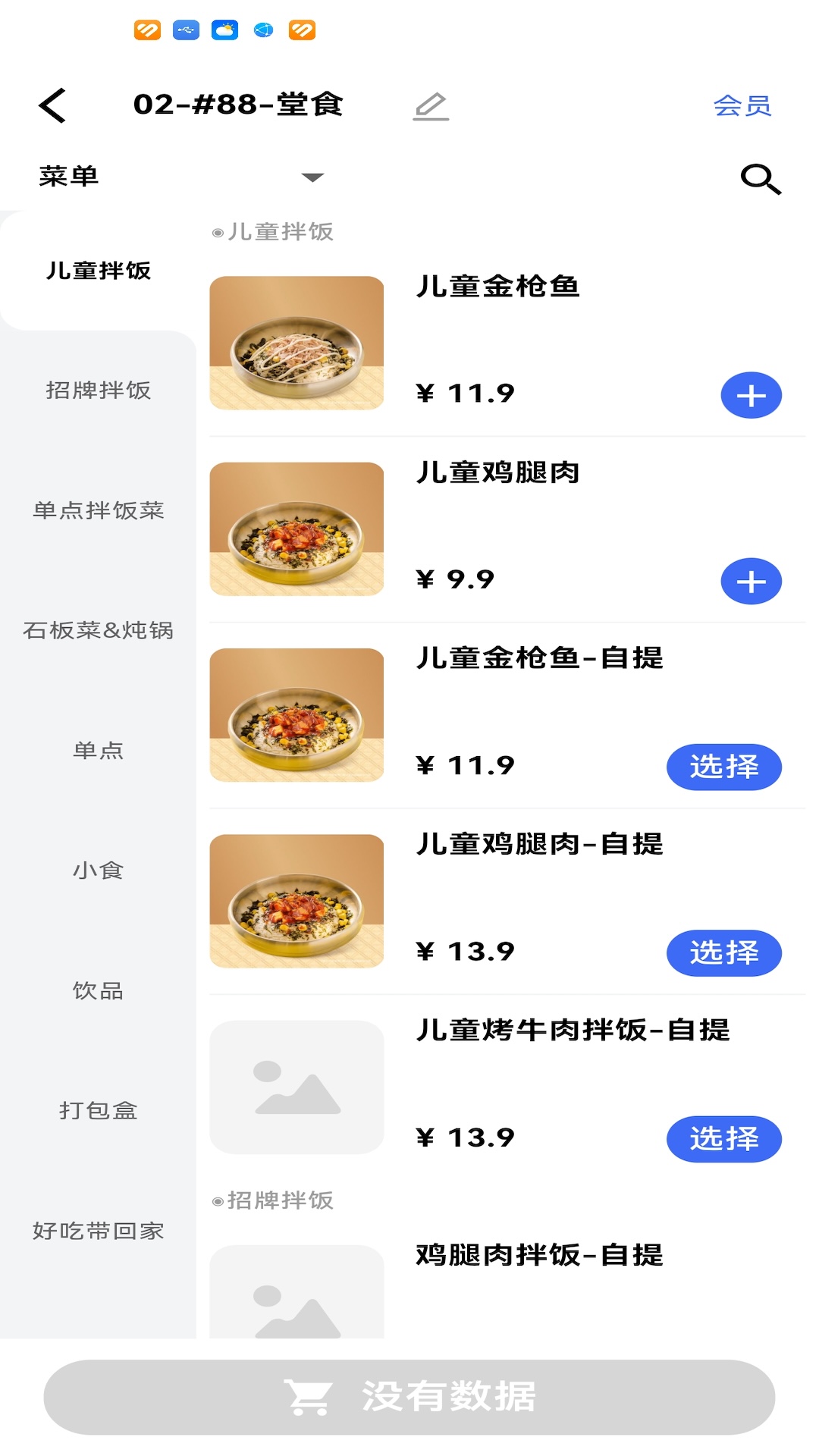Select the 单点拌饭菜 category
819x1456 pixels.
(99, 510)
